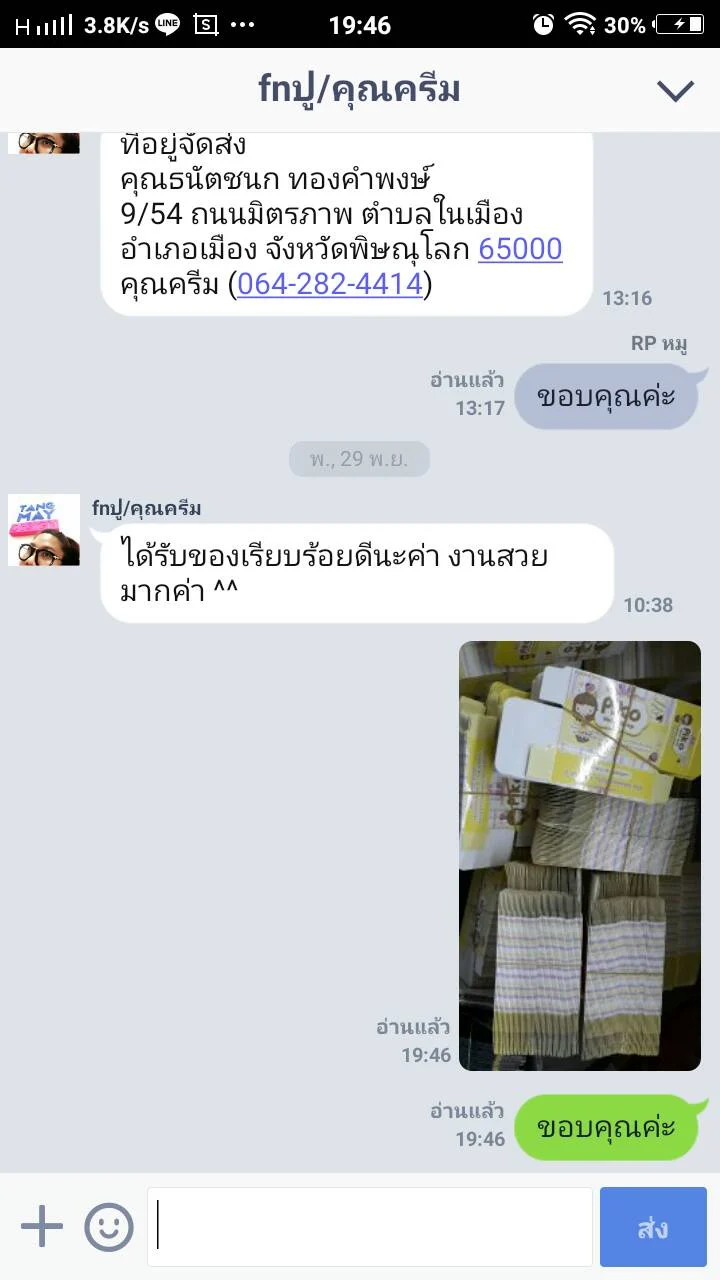Focus the message text input field
720x1280 pixels.
[x=370, y=1227]
